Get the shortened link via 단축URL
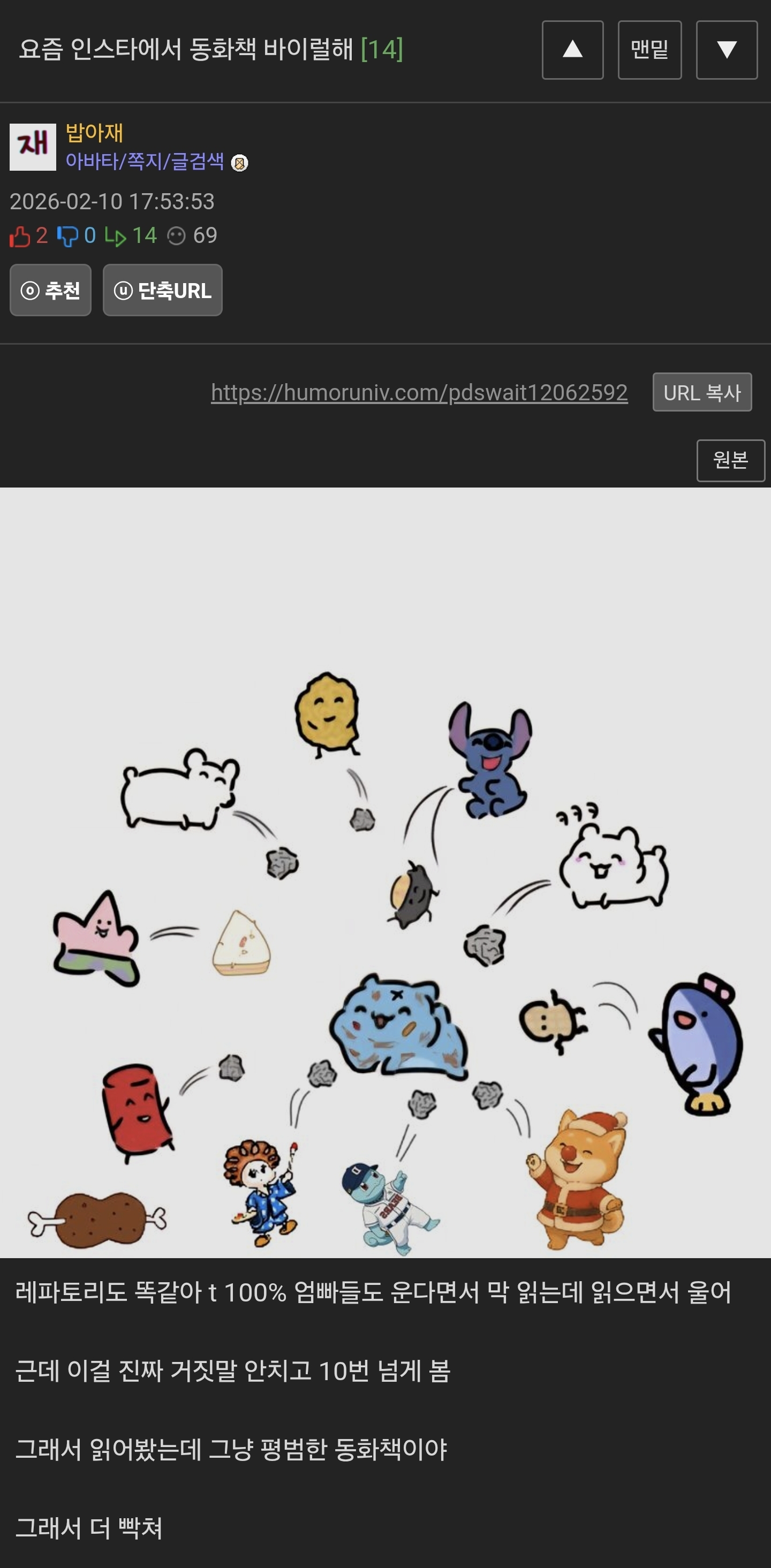This screenshot has width=771, height=1568. click(x=162, y=291)
